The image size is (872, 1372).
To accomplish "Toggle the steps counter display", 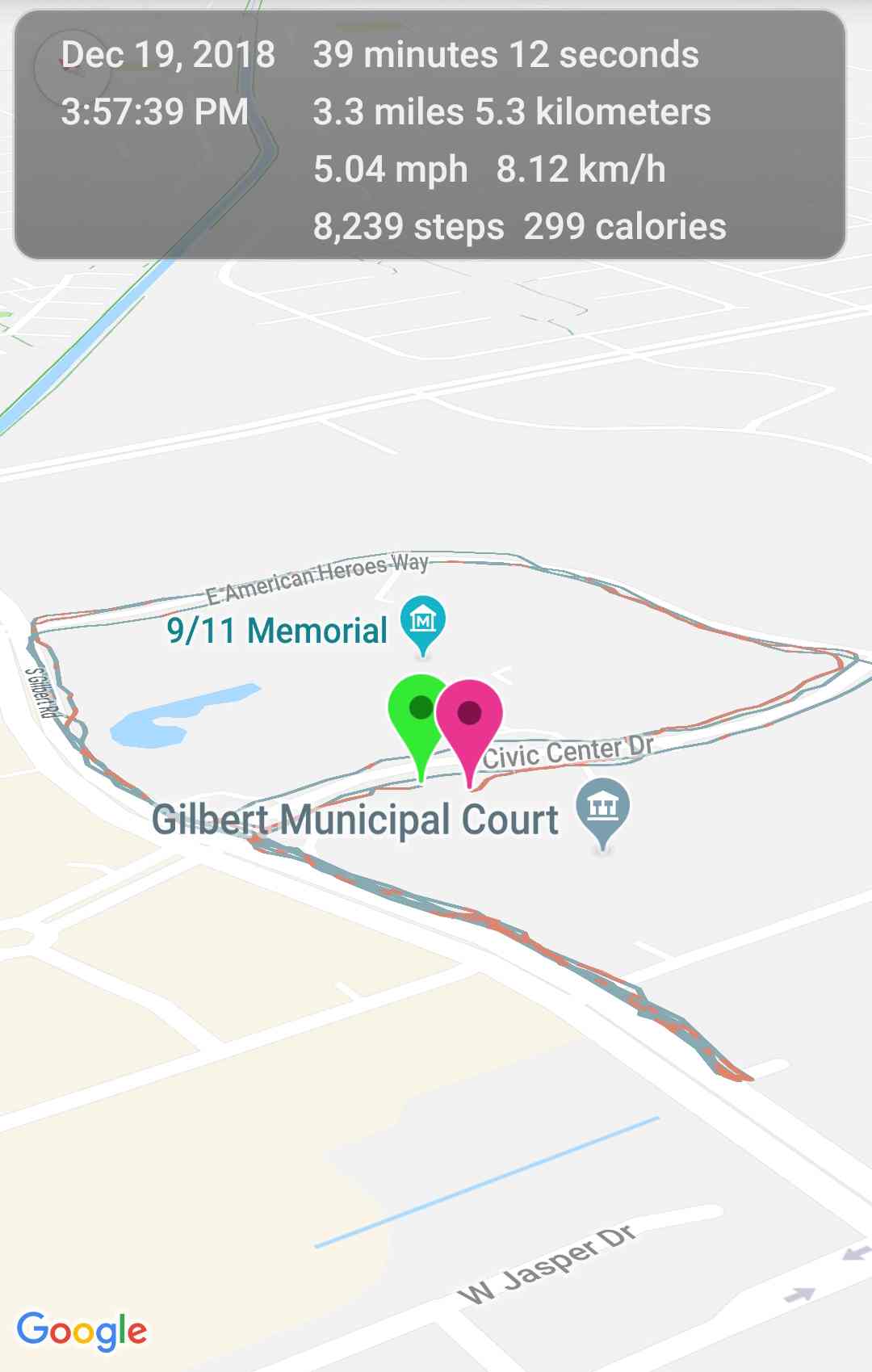I will pos(407,227).
